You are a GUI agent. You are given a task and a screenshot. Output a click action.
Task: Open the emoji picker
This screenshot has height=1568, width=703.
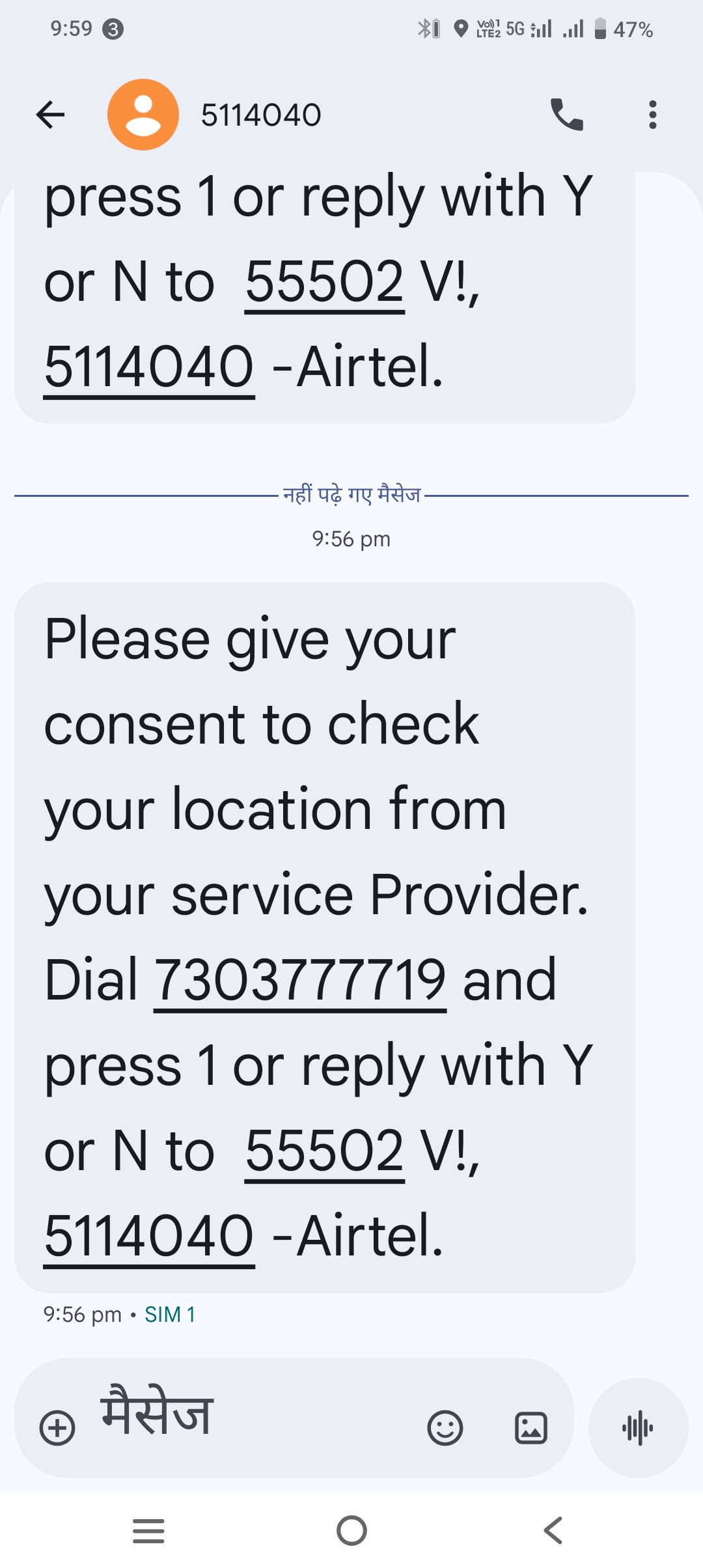(x=445, y=1428)
